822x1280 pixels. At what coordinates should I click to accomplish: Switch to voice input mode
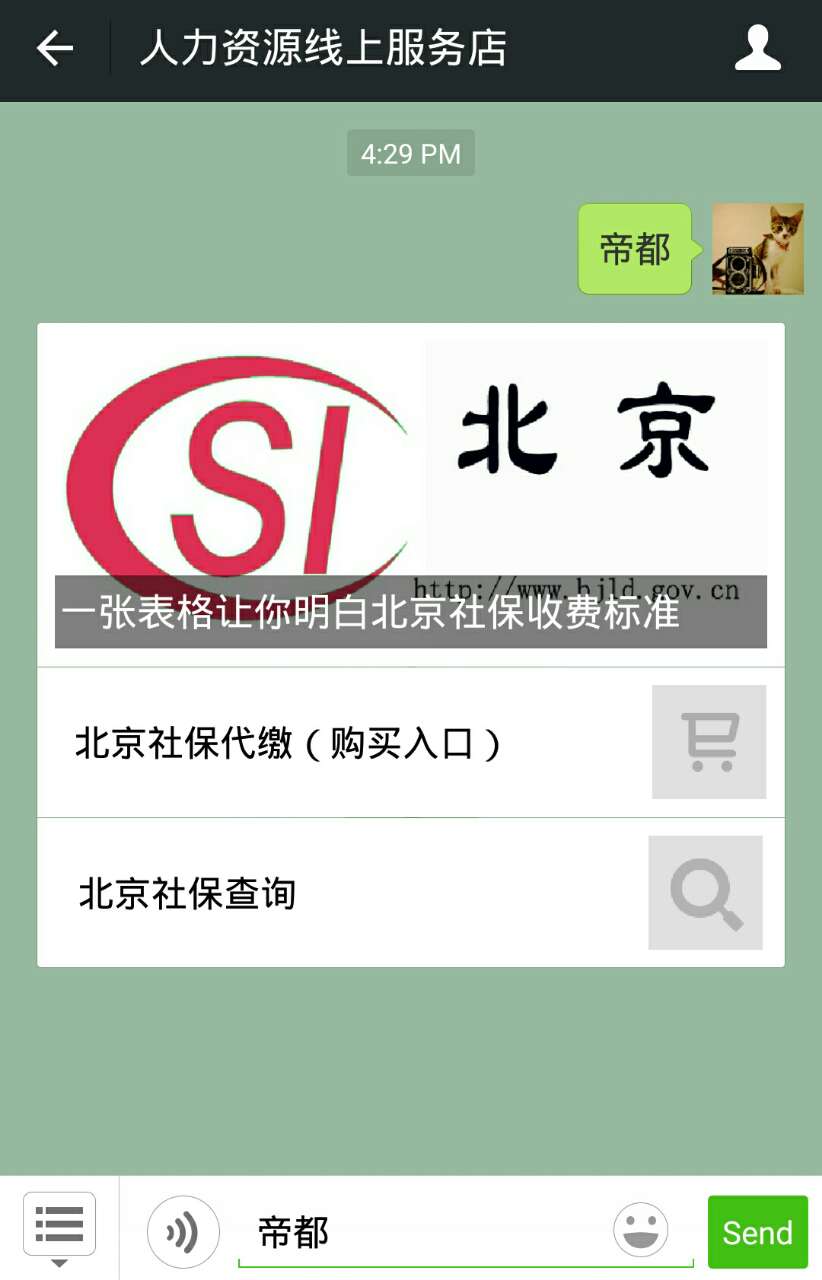[x=183, y=1232]
